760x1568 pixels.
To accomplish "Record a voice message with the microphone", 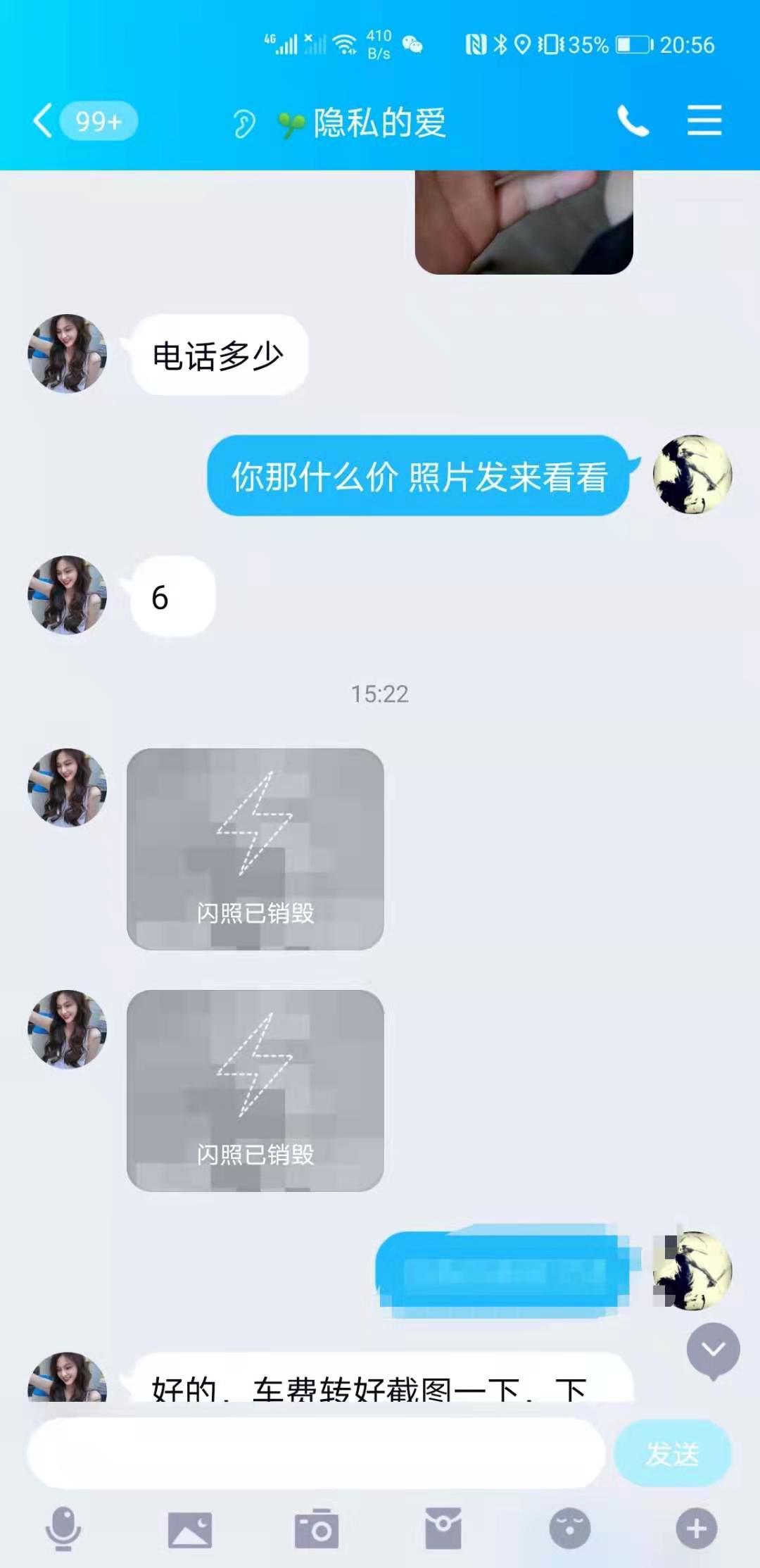I will coord(63,1529).
